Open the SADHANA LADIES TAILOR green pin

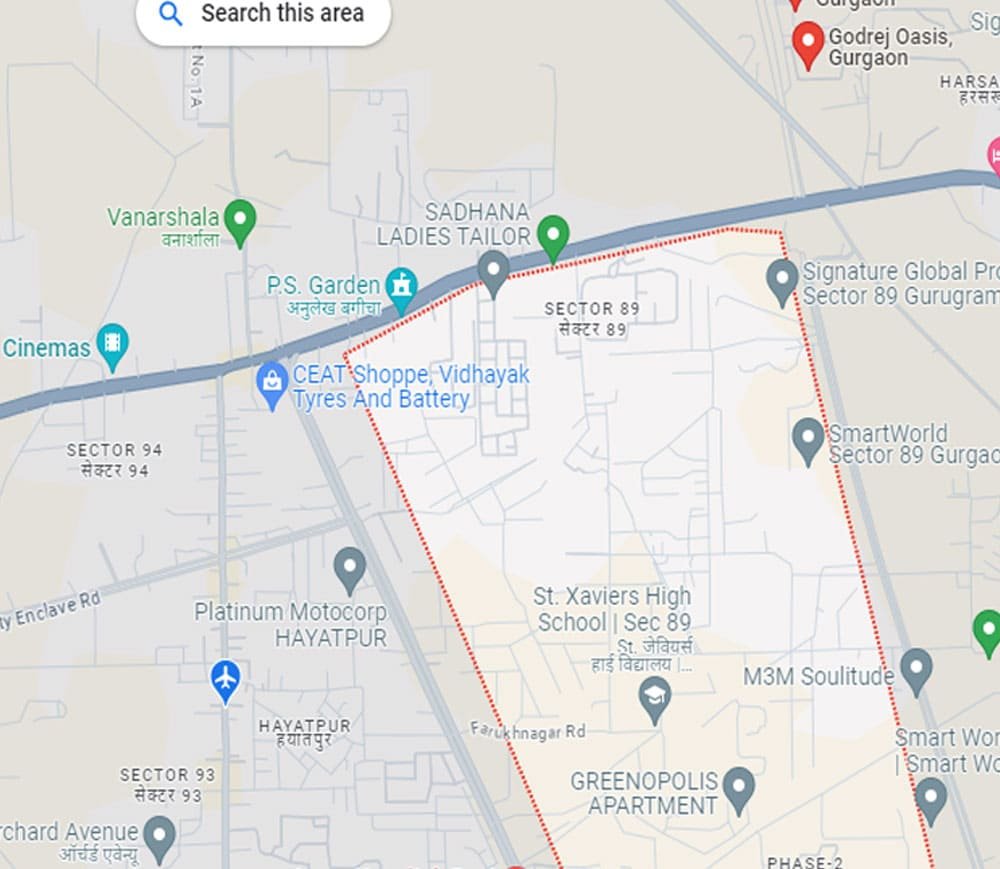click(552, 236)
